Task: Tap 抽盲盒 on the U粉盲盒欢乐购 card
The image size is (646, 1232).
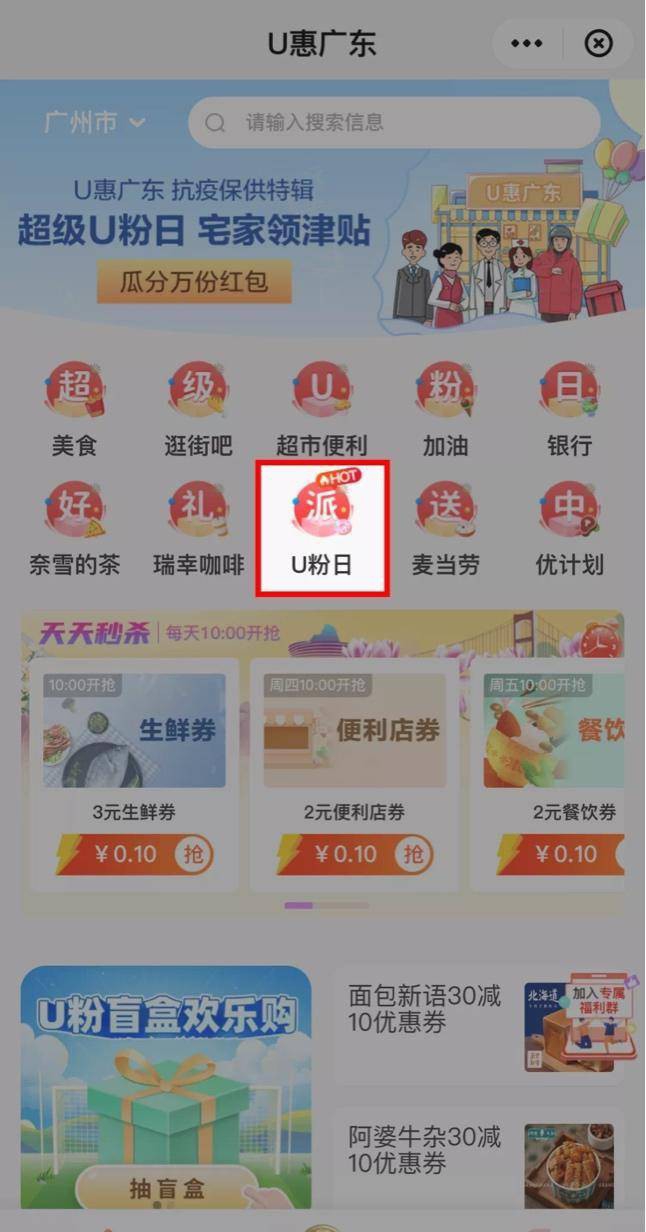Action: (166, 1188)
